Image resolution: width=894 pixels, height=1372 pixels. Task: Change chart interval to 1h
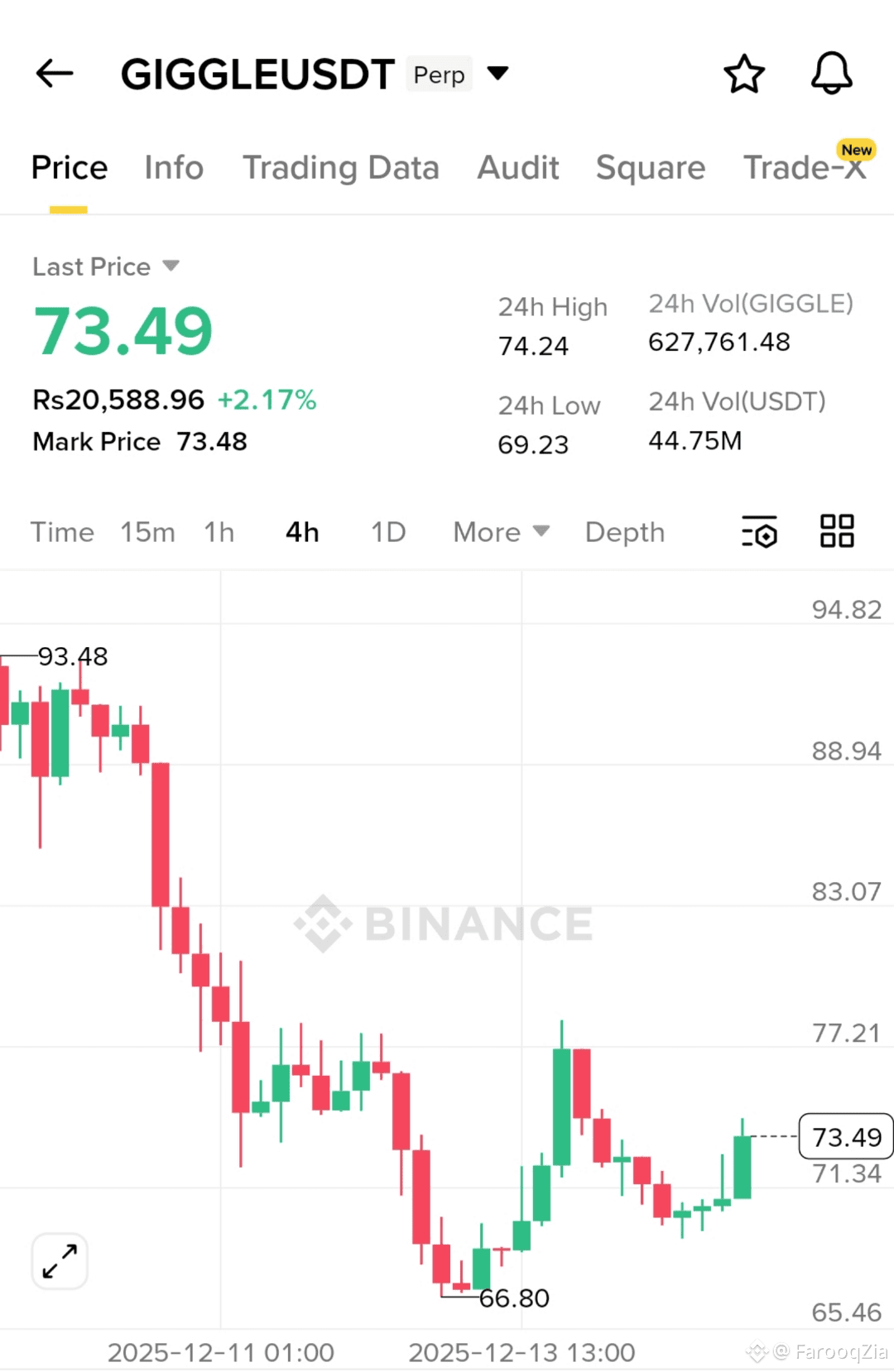(219, 532)
